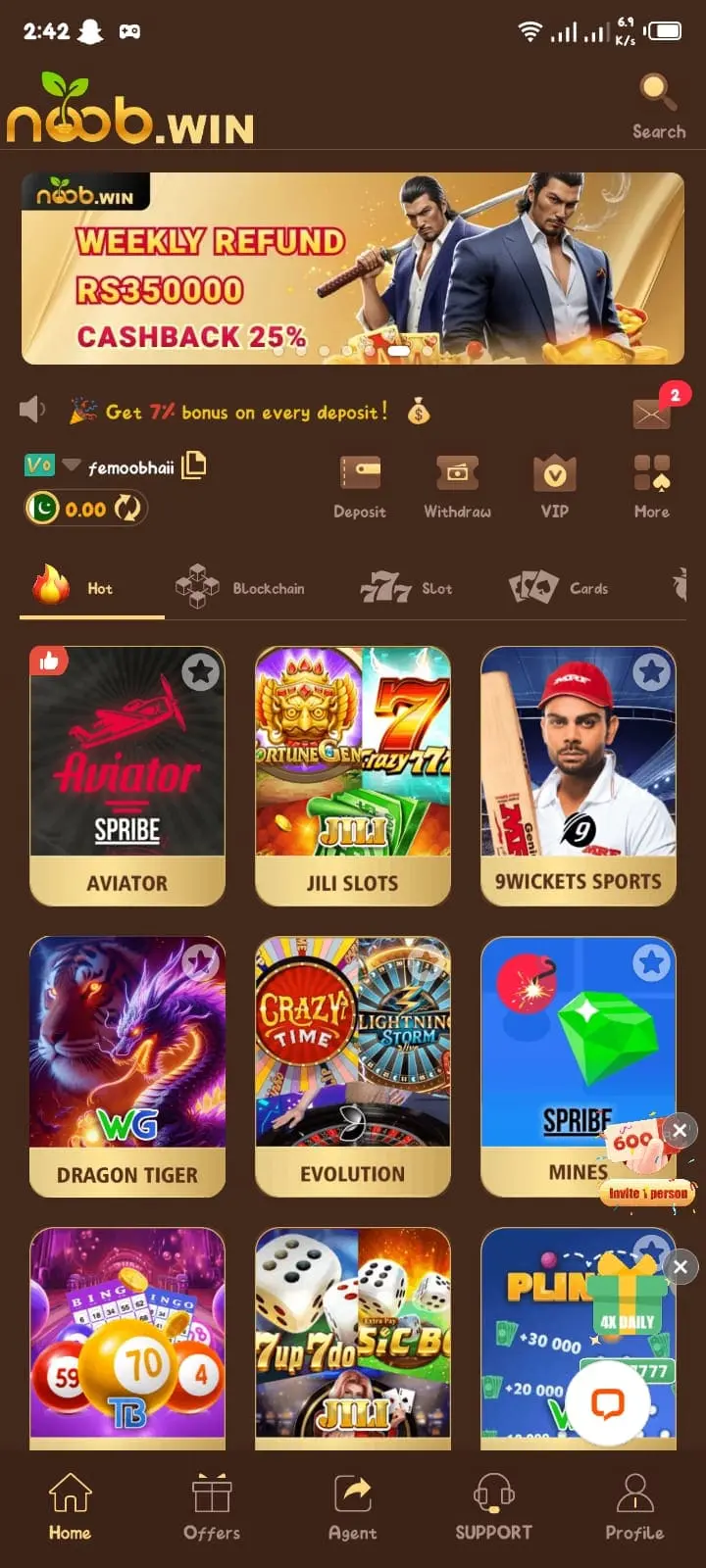Screen dimensions: 706x1568
Task: Go to Withdraw
Action: tap(457, 485)
